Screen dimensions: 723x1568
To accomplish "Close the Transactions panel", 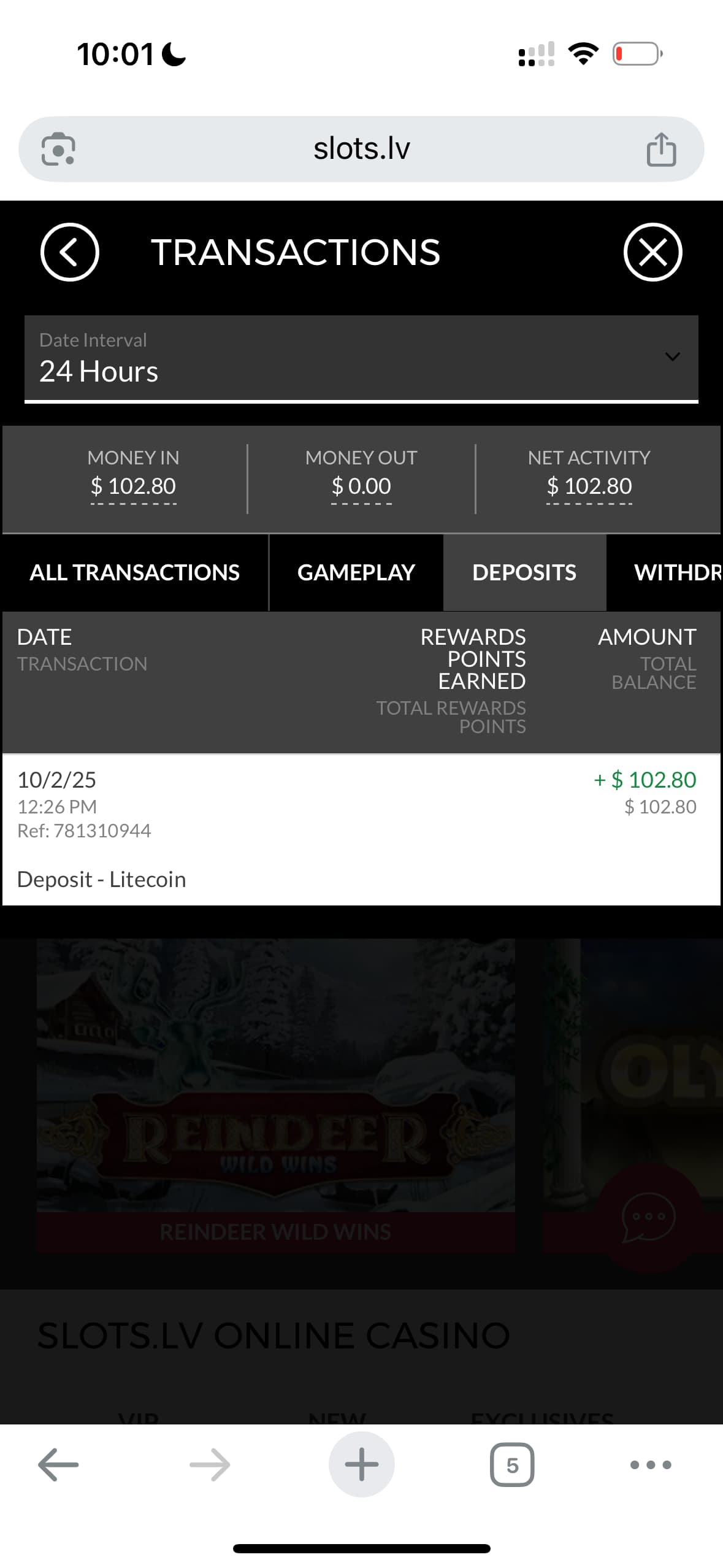I will click(652, 252).
